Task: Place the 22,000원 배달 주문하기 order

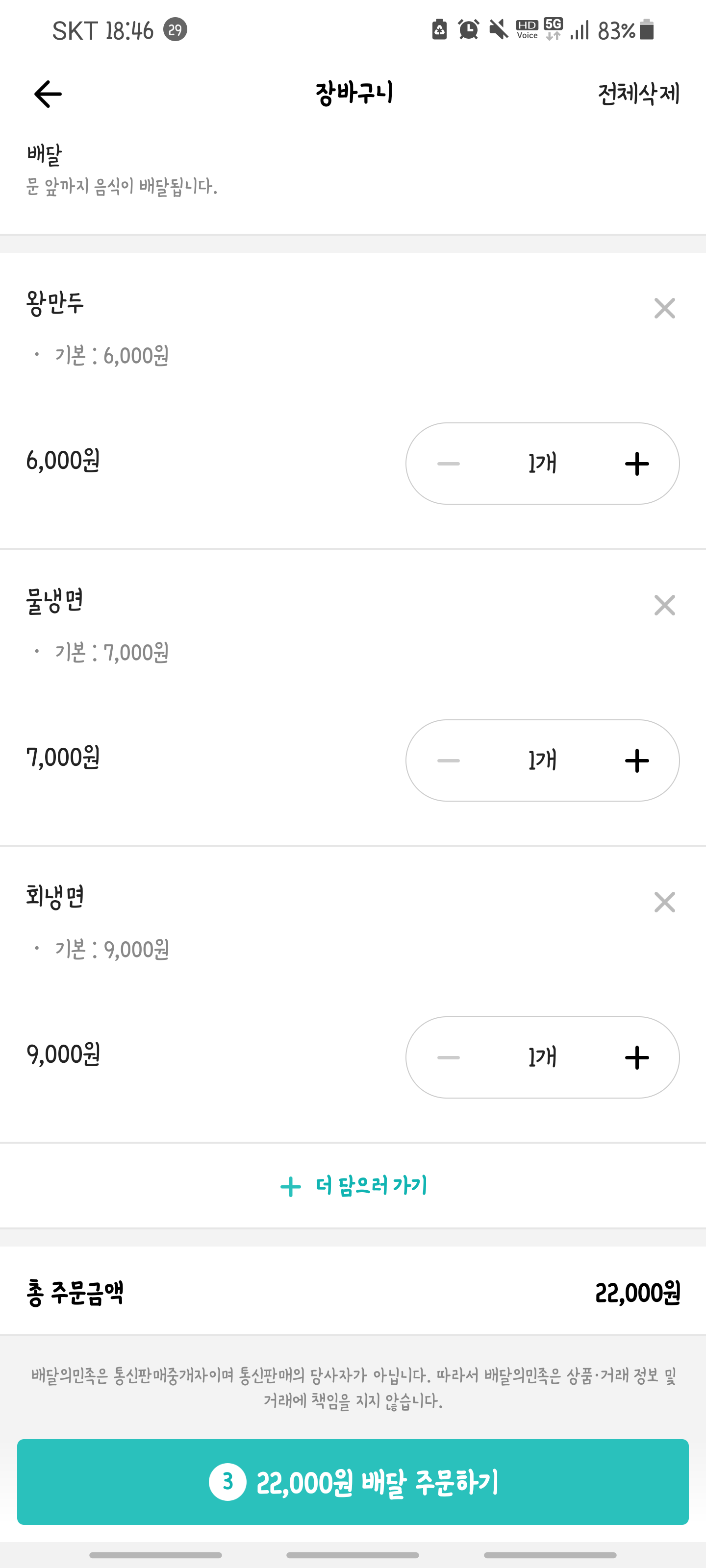Action: point(353,1482)
